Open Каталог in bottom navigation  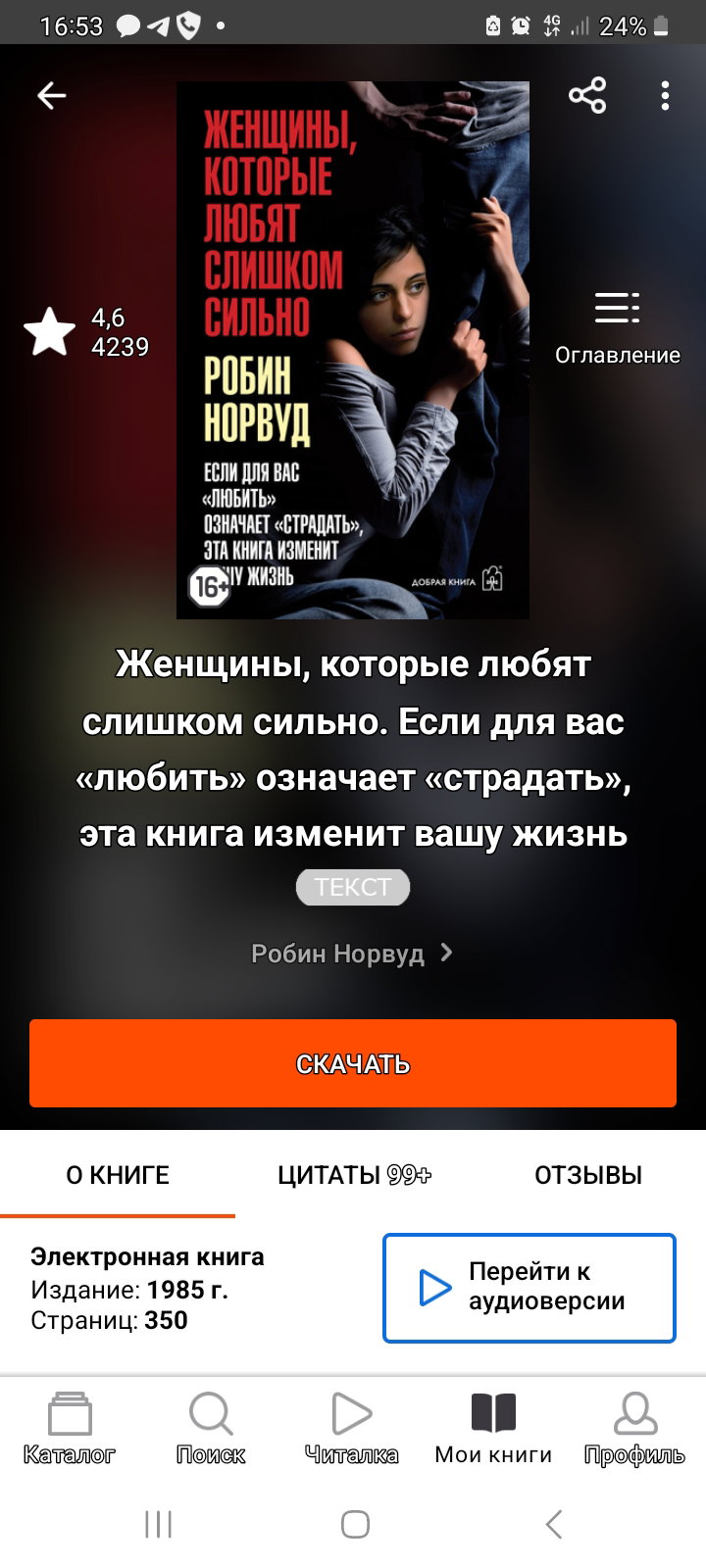tap(70, 1429)
